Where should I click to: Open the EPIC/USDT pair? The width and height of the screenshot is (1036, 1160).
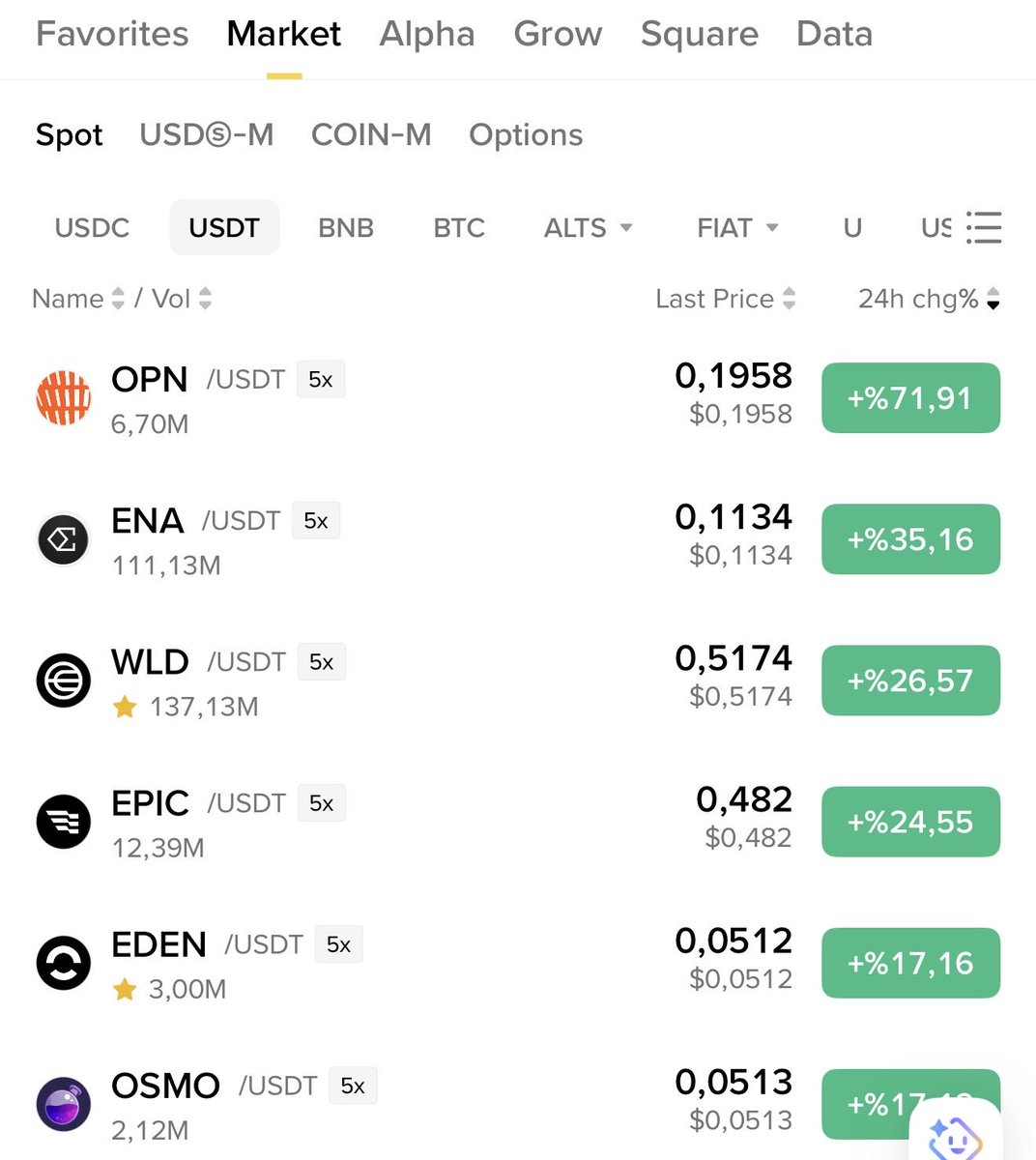click(518, 822)
